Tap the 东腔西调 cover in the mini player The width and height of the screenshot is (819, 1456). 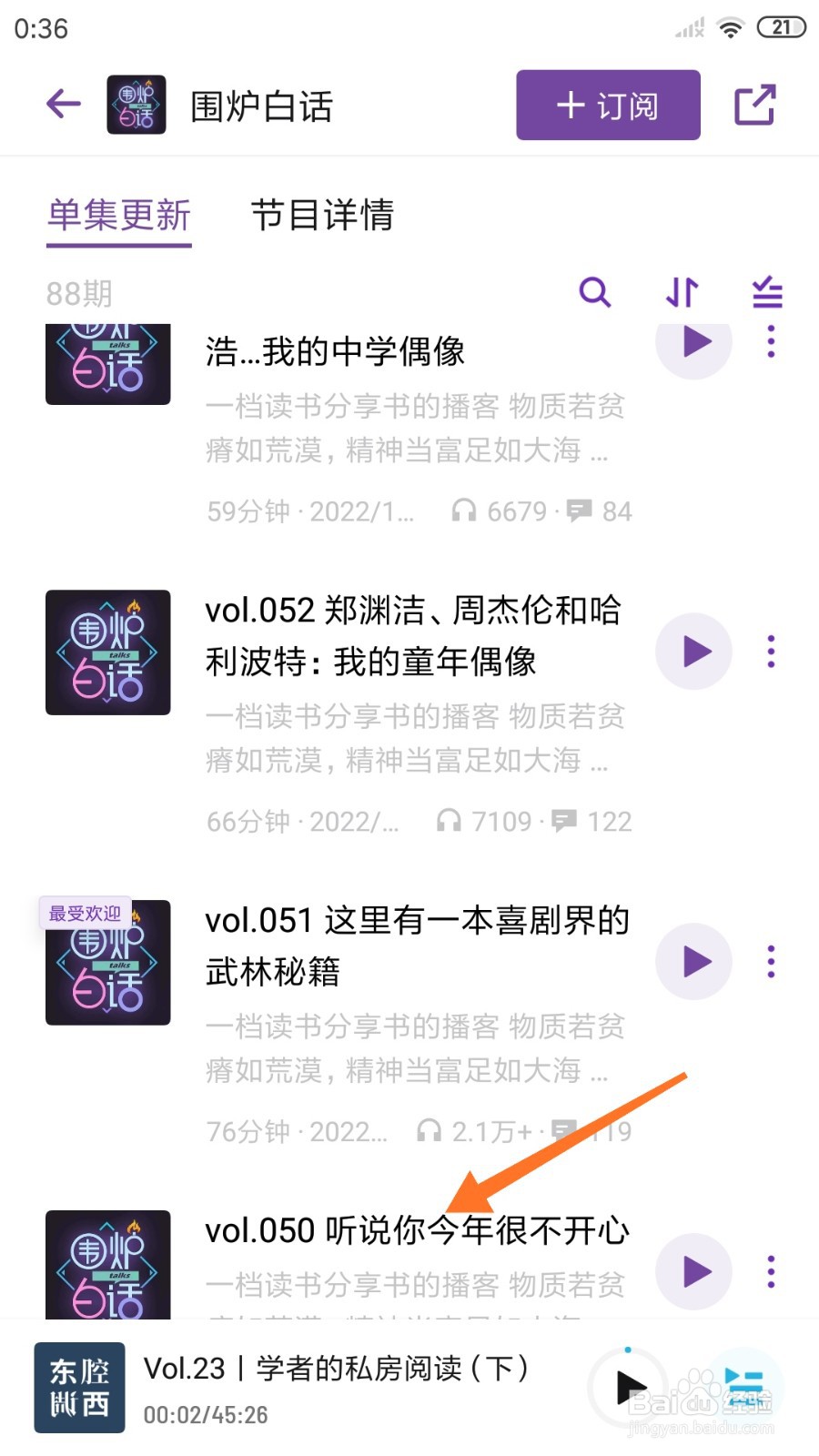pyautogui.click(x=79, y=1387)
